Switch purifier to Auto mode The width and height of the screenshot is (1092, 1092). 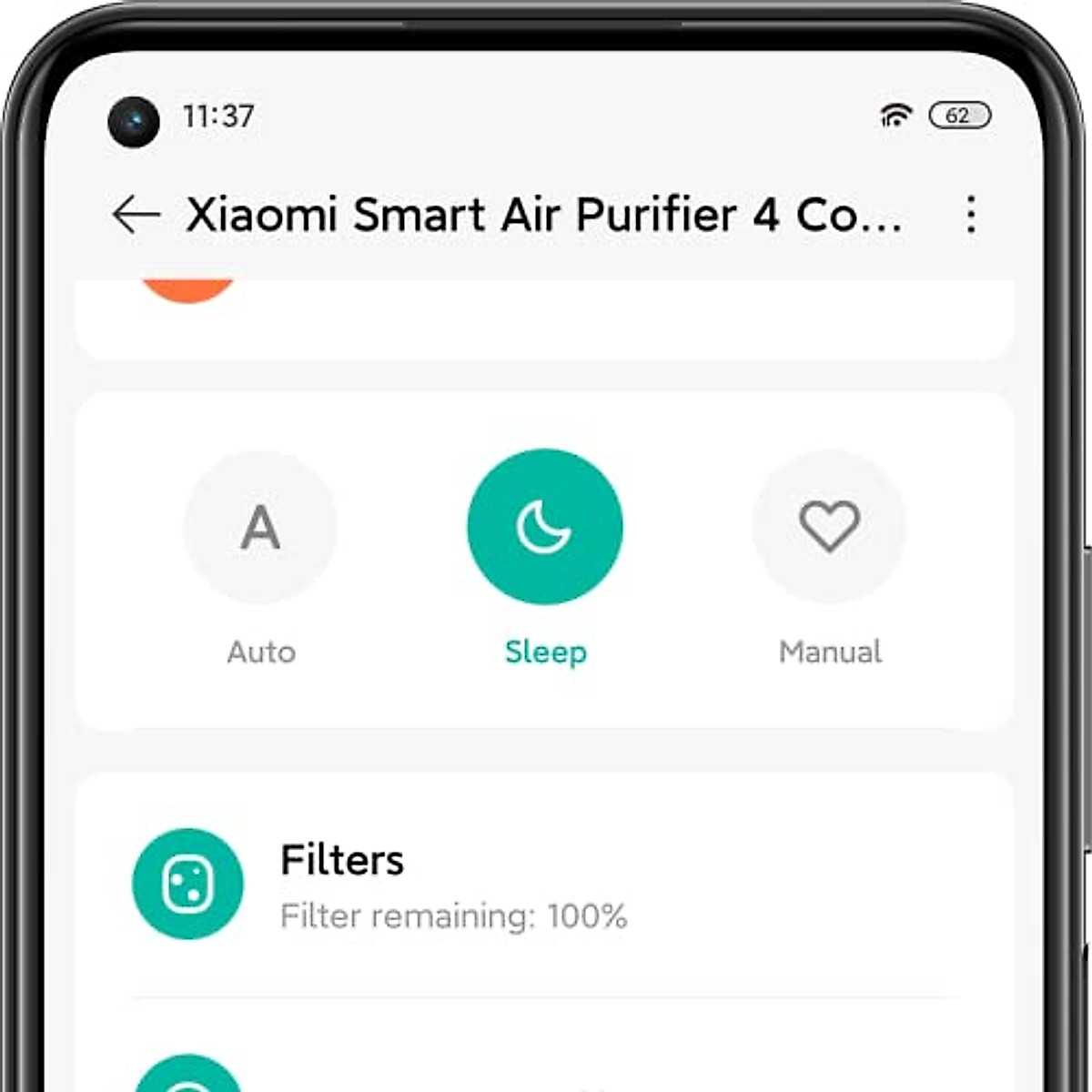(x=260, y=526)
